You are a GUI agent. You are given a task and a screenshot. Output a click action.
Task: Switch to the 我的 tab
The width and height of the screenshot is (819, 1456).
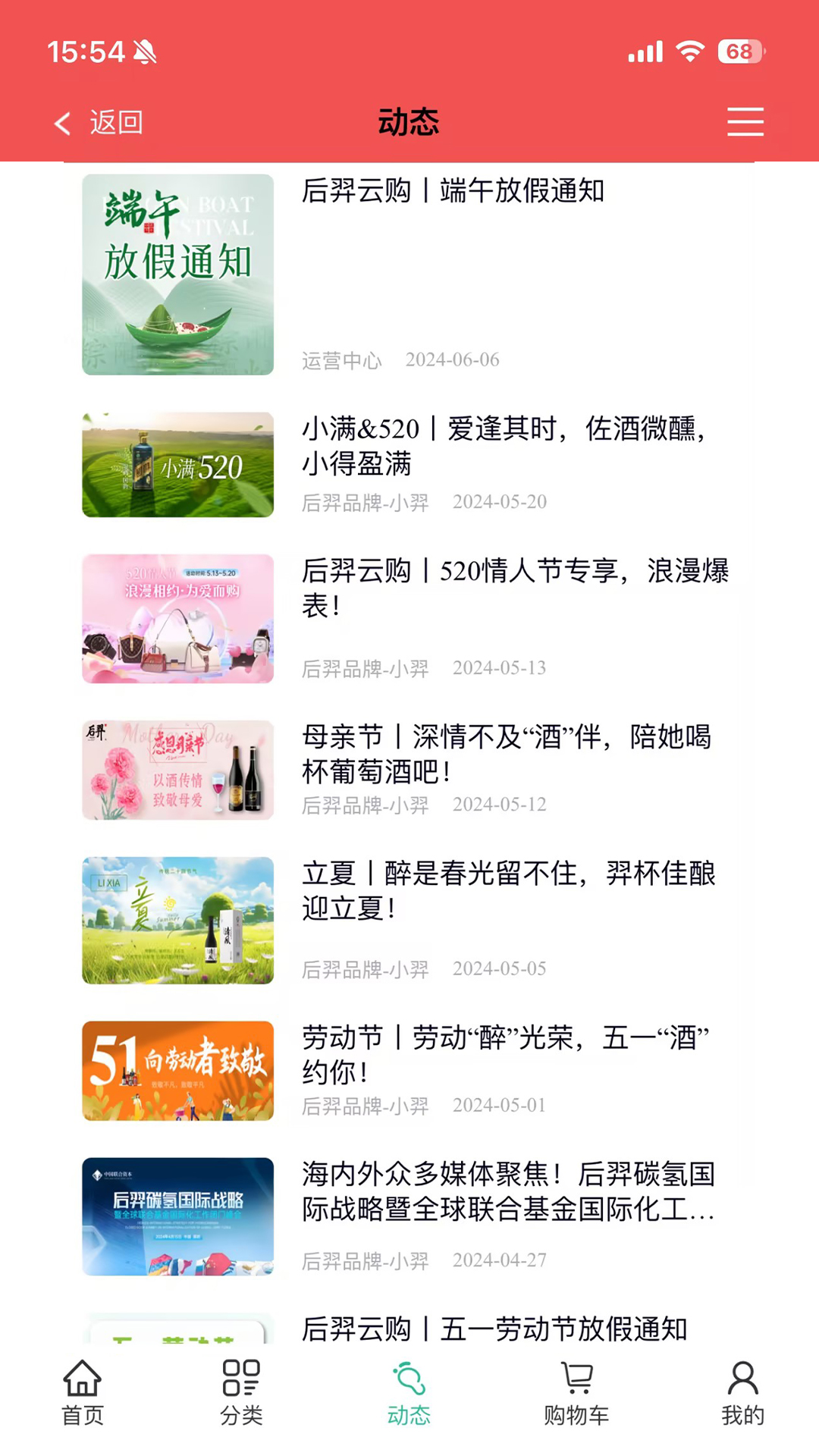[742, 1392]
